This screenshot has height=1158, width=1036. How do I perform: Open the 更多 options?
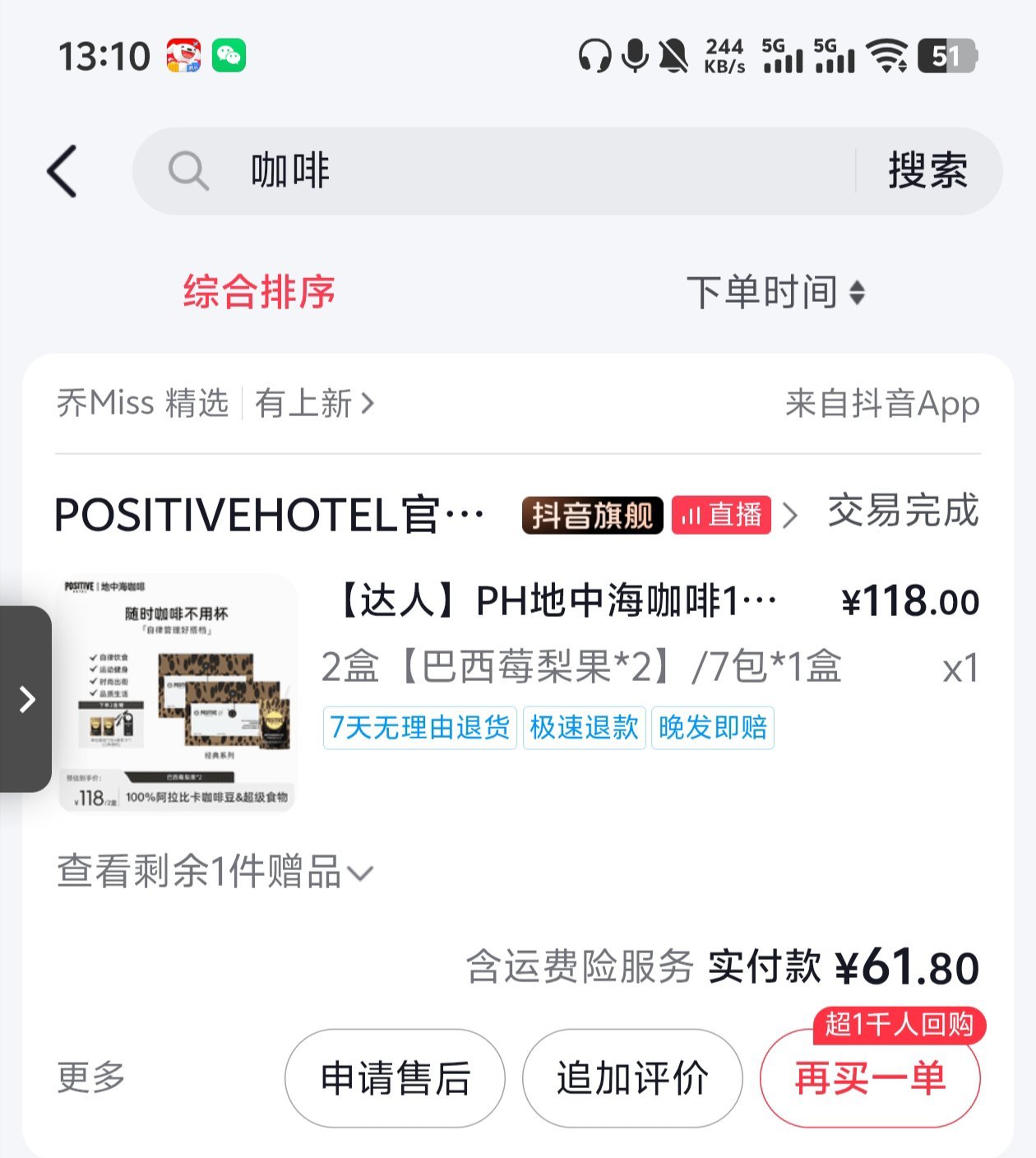point(91,1077)
